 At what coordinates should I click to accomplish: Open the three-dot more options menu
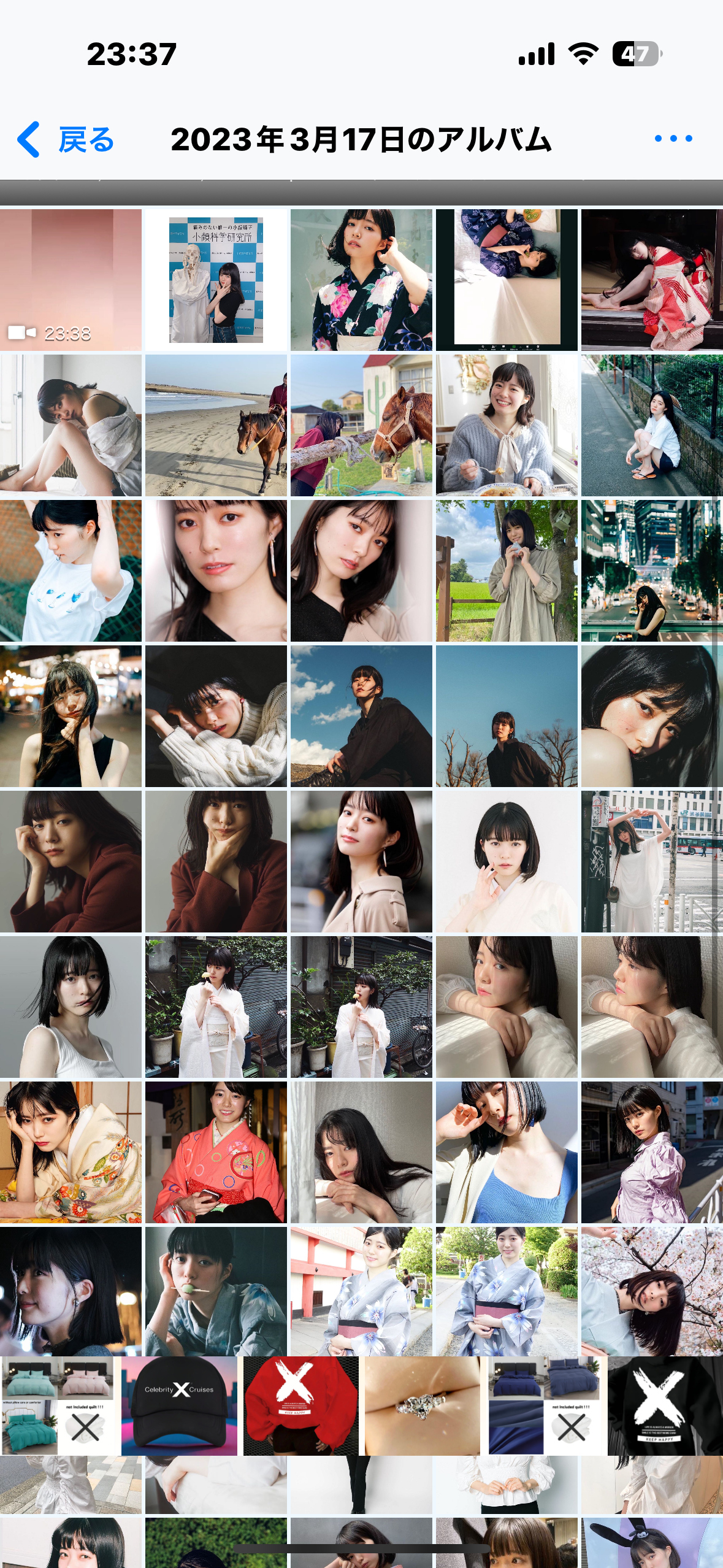[673, 139]
